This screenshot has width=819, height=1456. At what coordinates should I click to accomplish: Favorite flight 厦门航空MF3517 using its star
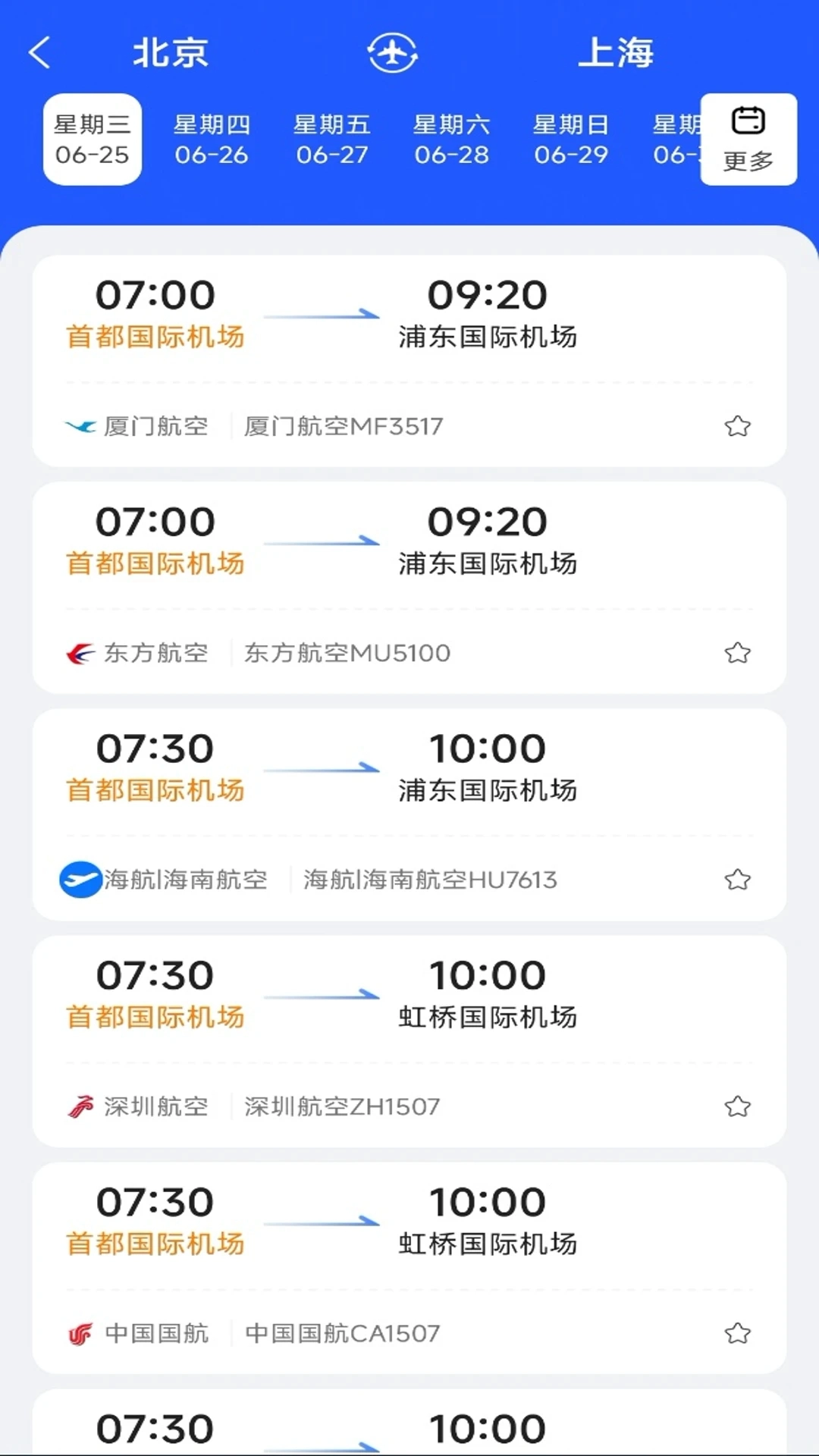(736, 425)
